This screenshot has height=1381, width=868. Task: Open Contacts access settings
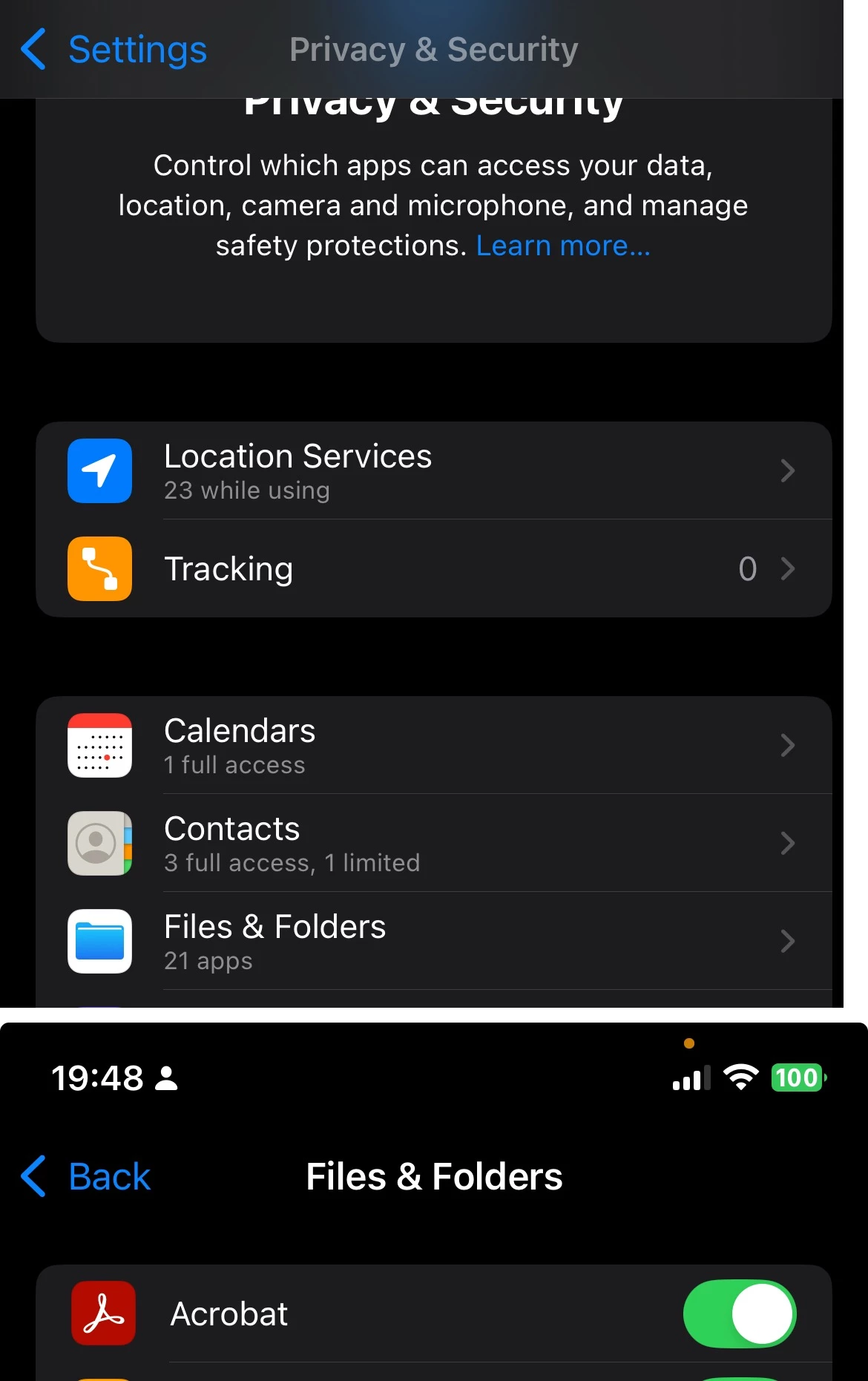[433, 843]
